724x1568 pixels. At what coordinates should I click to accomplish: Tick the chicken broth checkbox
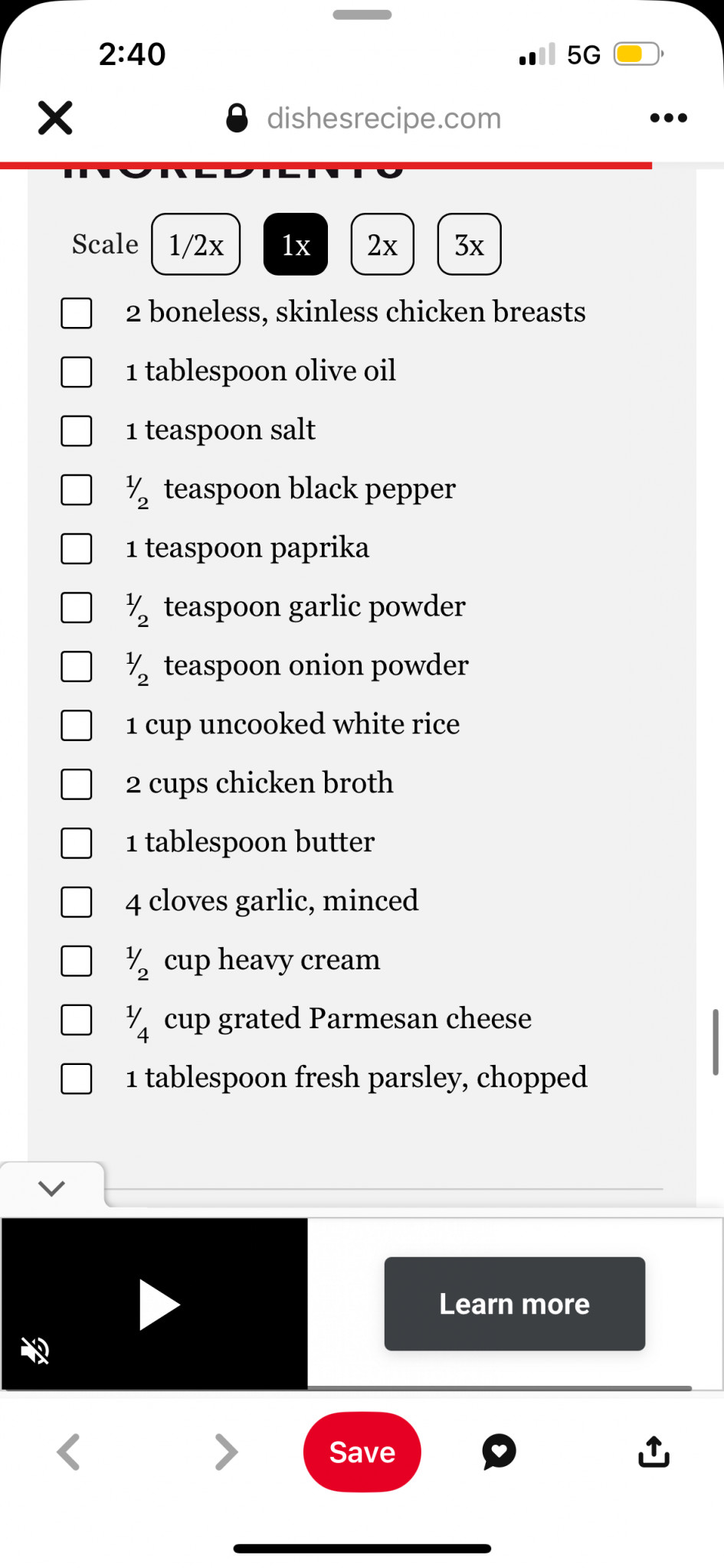coord(77,784)
